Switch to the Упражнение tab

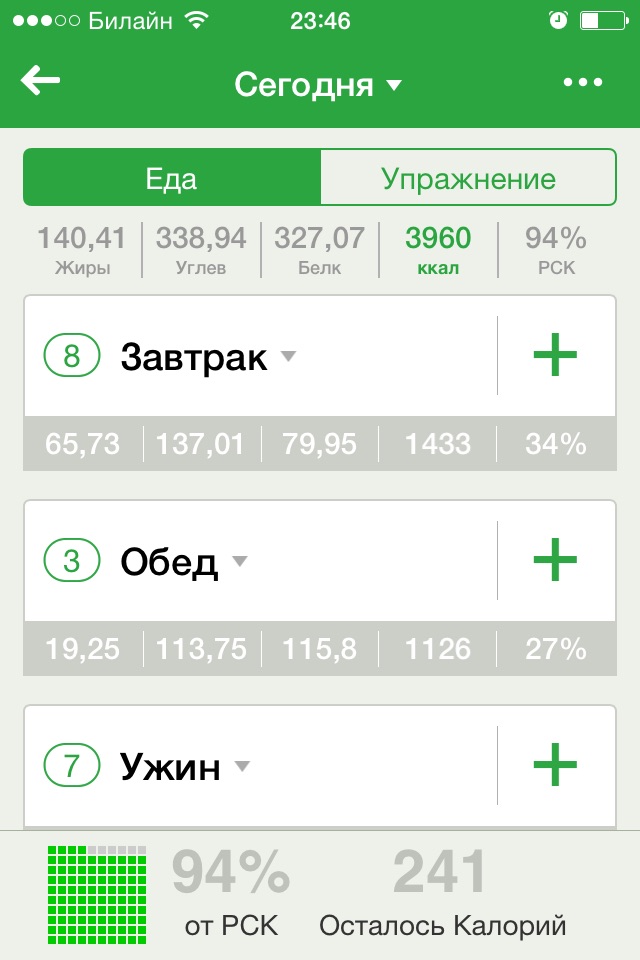tap(468, 178)
